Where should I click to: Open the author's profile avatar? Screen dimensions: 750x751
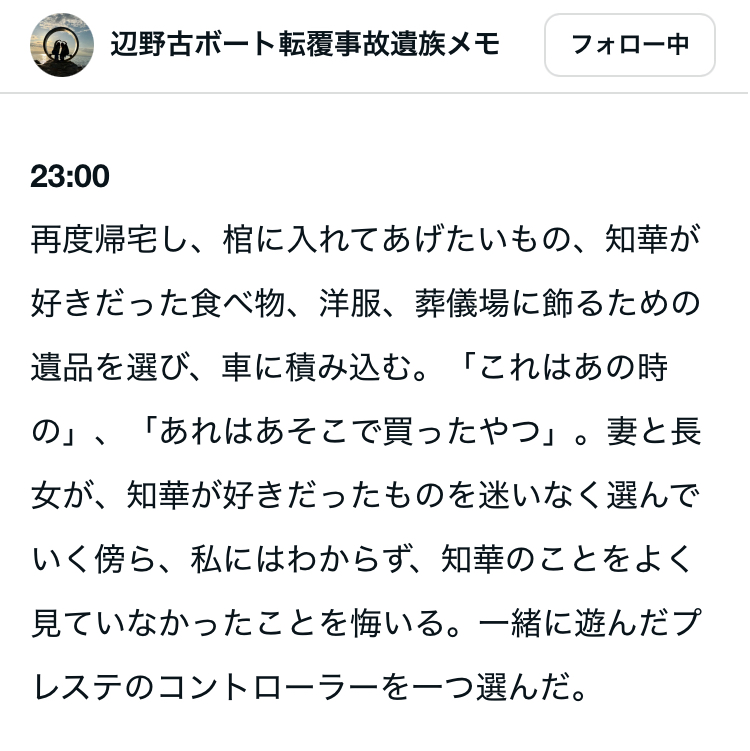pyautogui.click(x=62, y=45)
